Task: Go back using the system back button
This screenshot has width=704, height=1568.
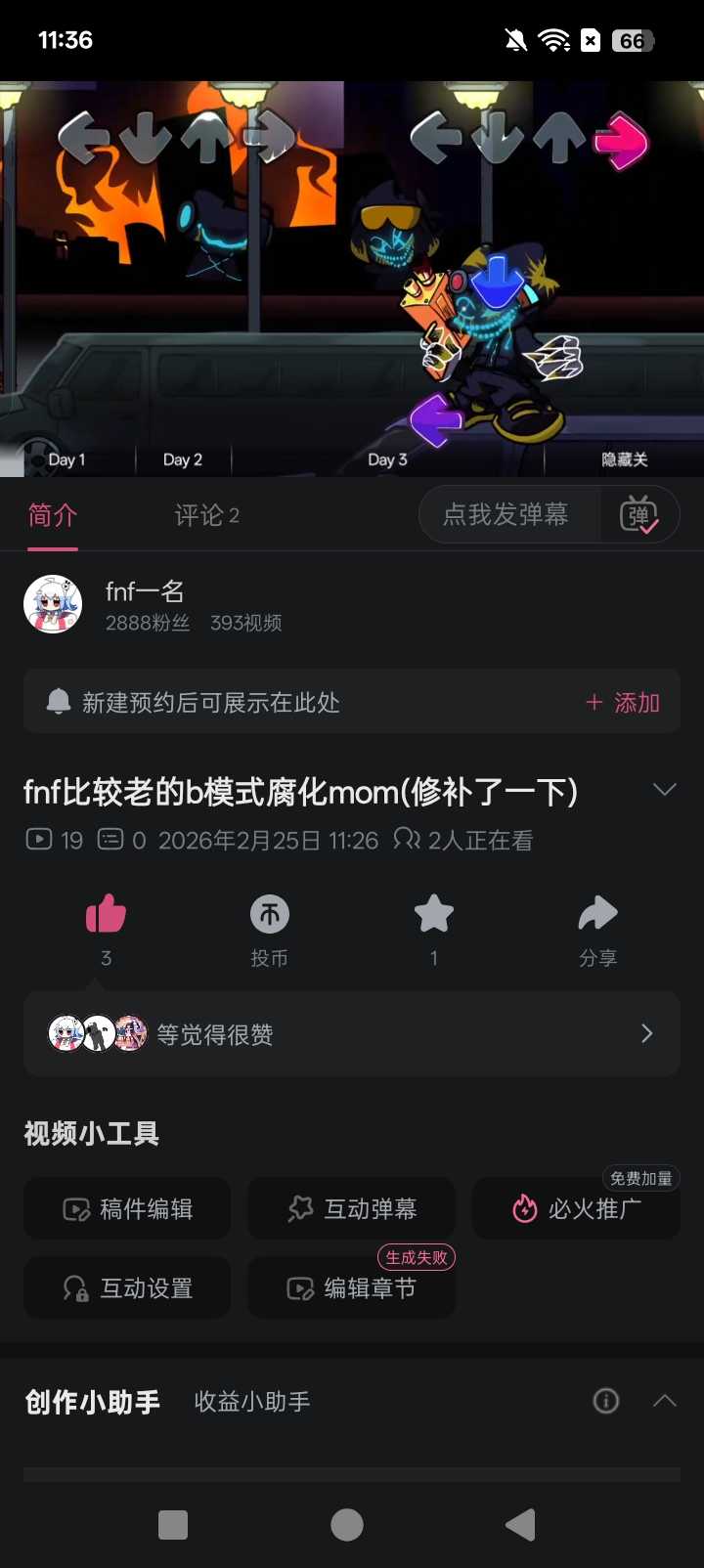Action: pyautogui.click(x=520, y=1525)
